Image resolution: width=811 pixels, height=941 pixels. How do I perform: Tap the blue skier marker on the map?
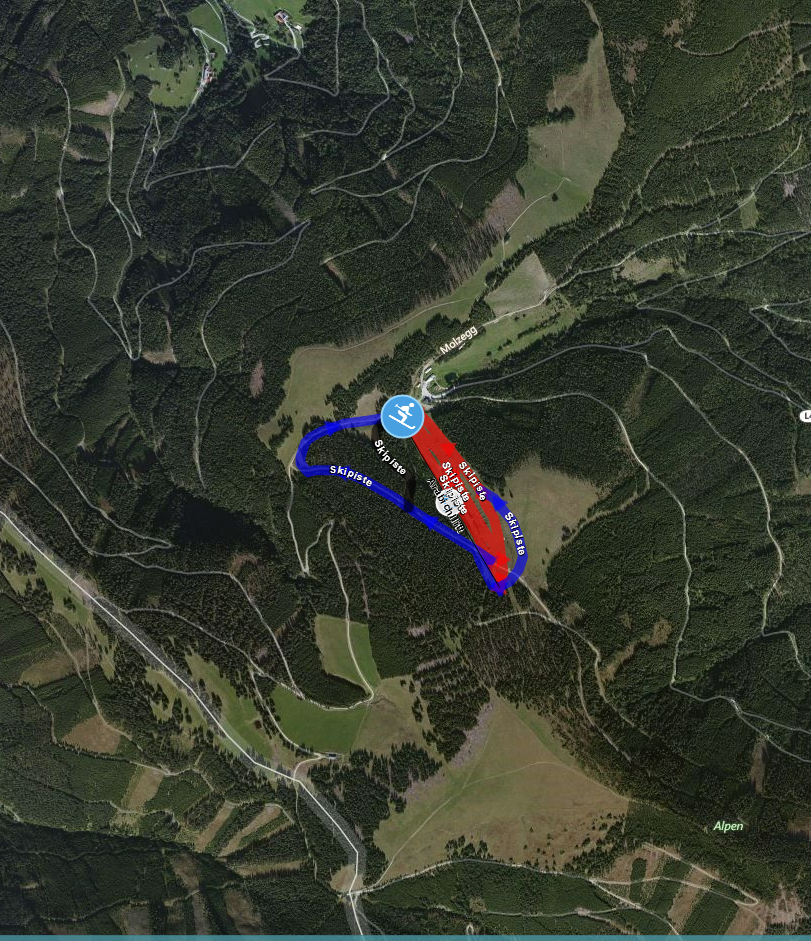(x=403, y=415)
